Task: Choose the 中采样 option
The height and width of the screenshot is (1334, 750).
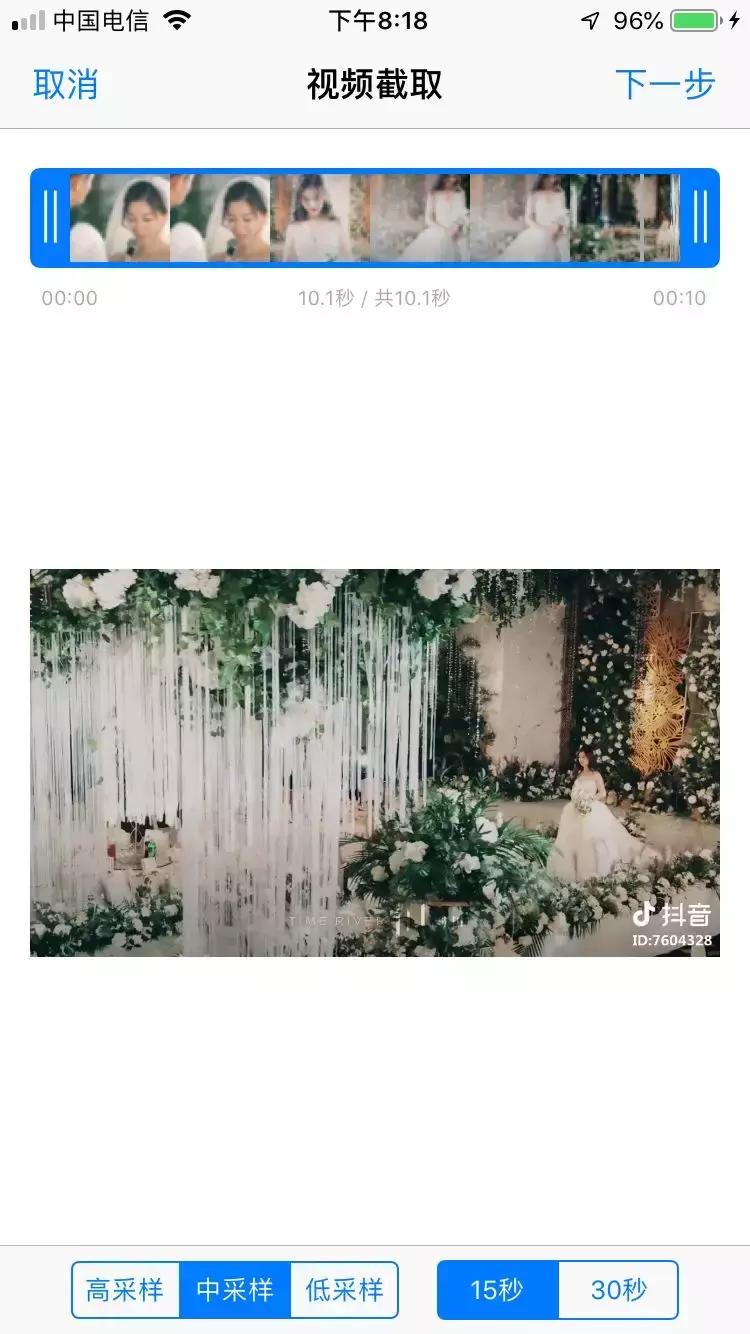Action: coord(235,1290)
